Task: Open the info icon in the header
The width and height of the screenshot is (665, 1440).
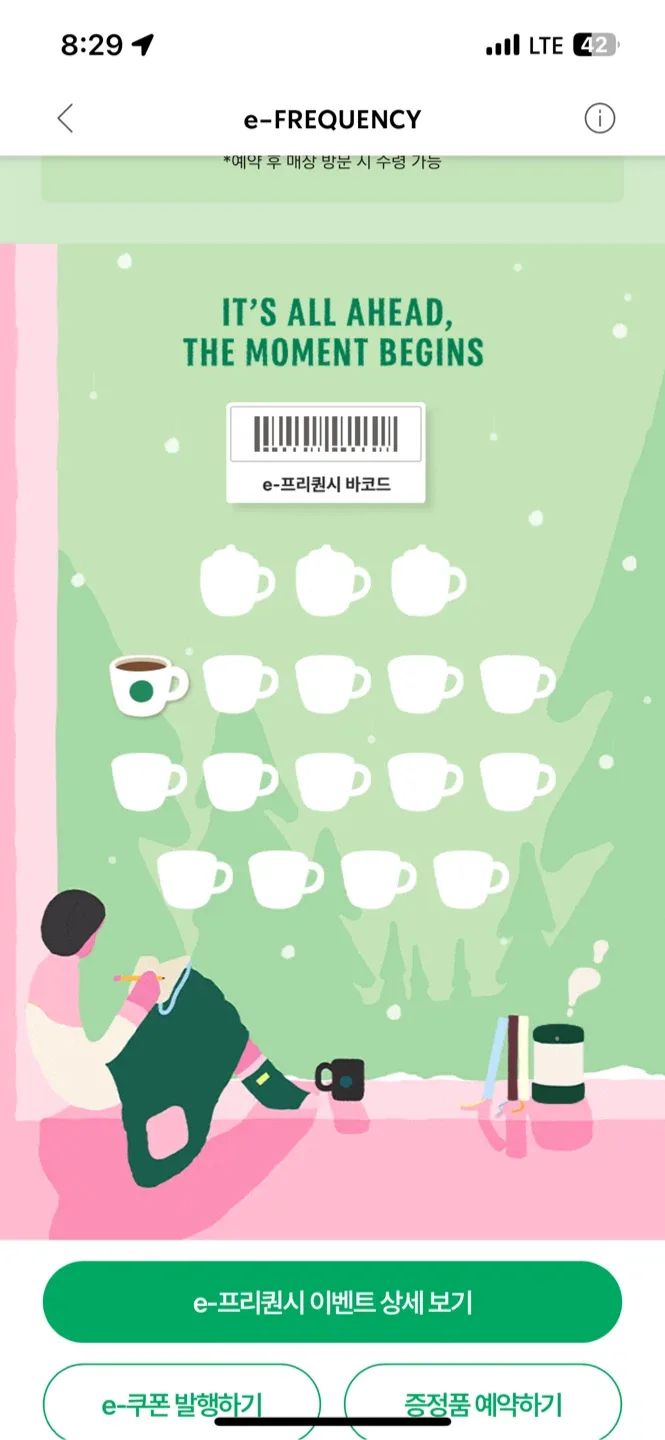Action: coord(599,119)
